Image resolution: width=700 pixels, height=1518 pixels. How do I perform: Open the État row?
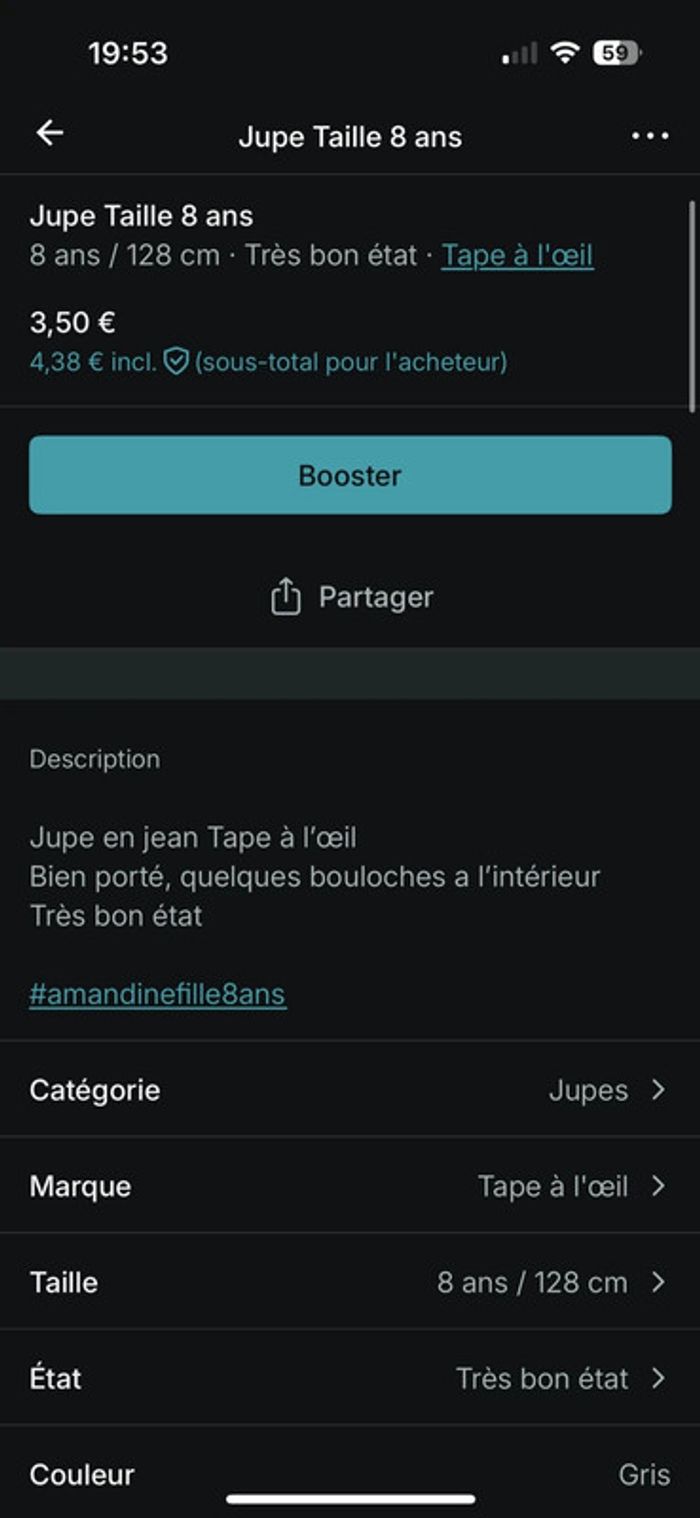coord(350,1378)
